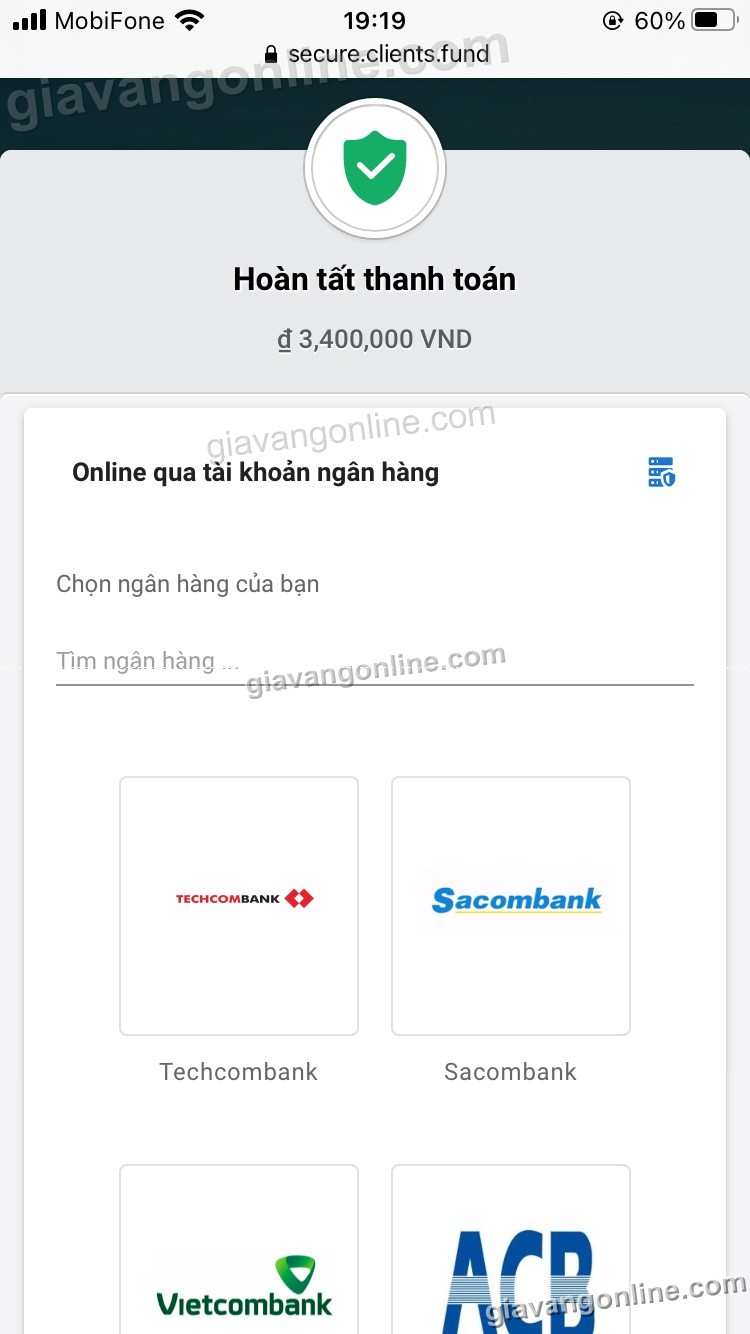Pick the Vietcombank card
750x1334 pixels.
(x=239, y=1249)
